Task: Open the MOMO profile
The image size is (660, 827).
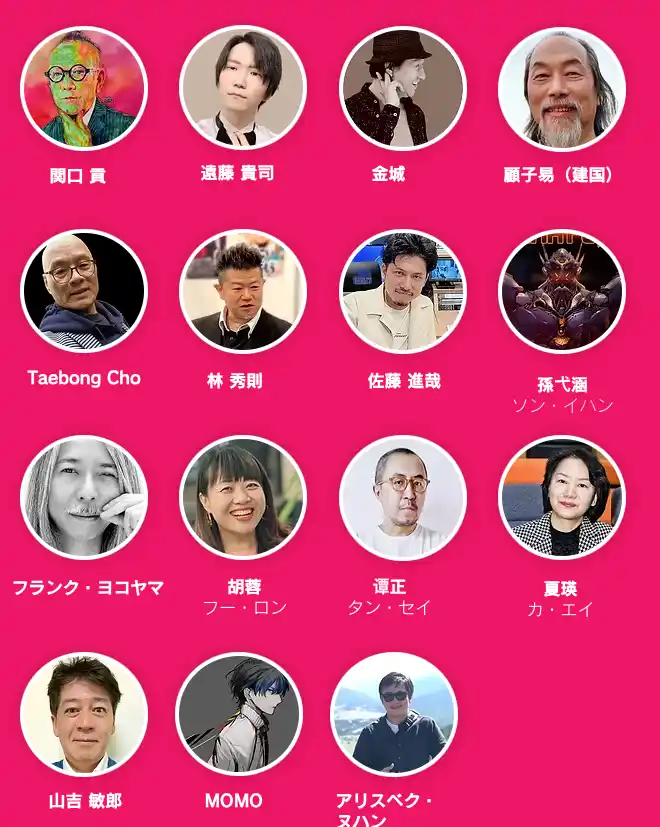Action: [238, 714]
